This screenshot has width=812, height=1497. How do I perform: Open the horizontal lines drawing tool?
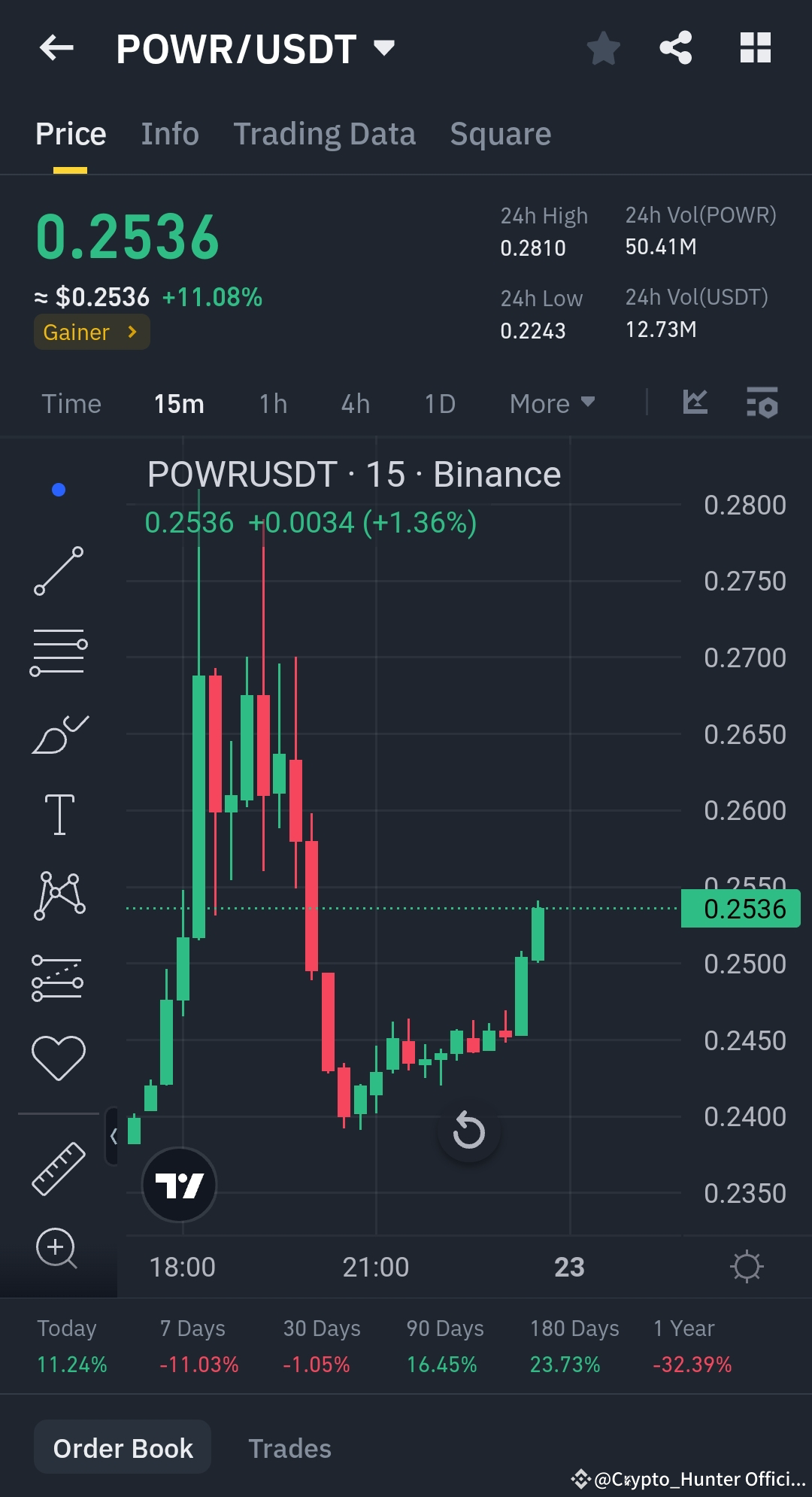click(x=59, y=650)
